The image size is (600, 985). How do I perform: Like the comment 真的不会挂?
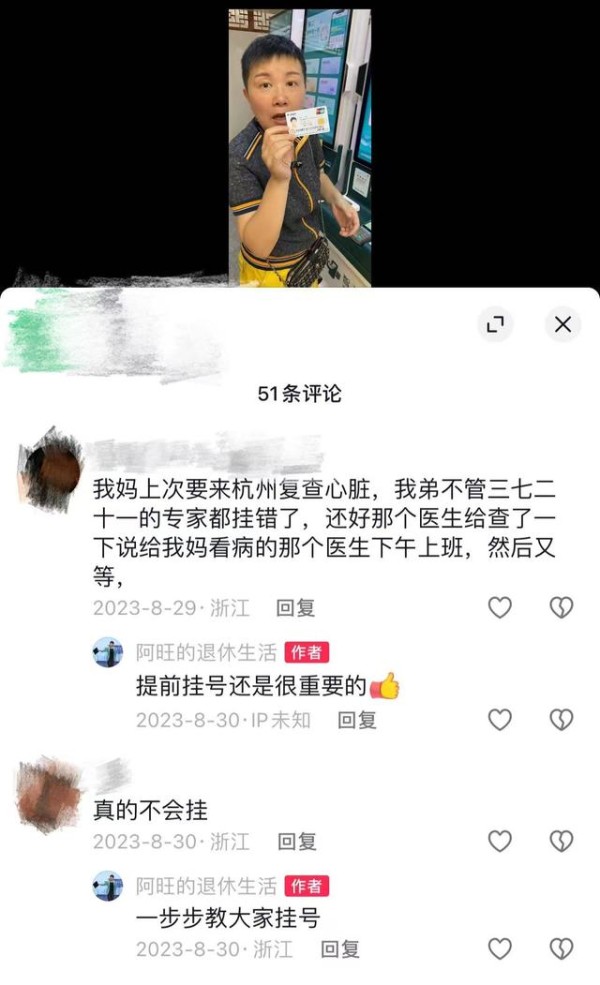499,841
